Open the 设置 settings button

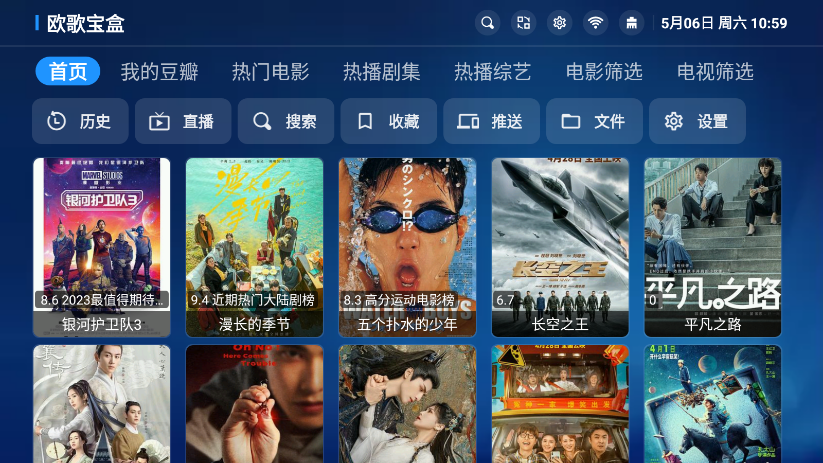(697, 121)
